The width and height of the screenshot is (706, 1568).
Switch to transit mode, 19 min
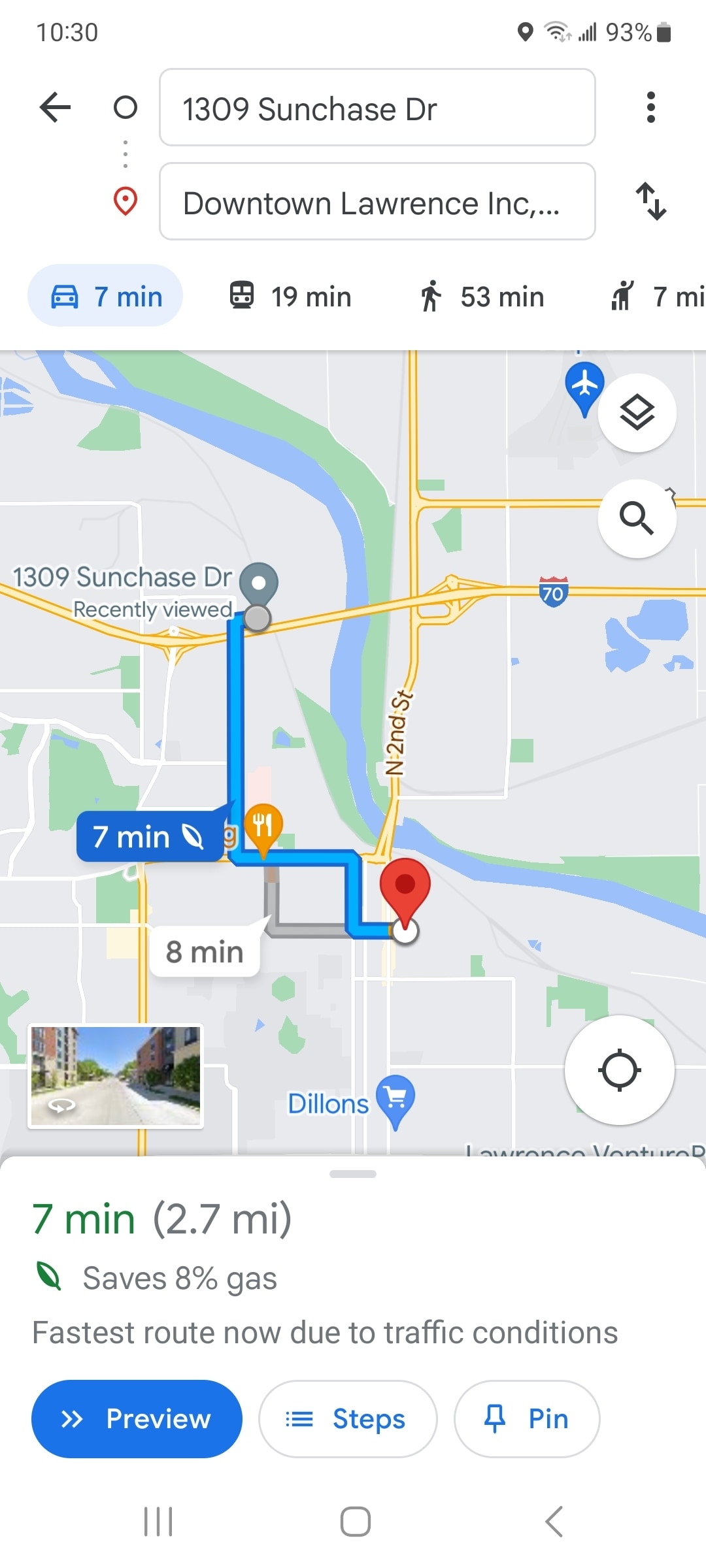click(x=290, y=296)
